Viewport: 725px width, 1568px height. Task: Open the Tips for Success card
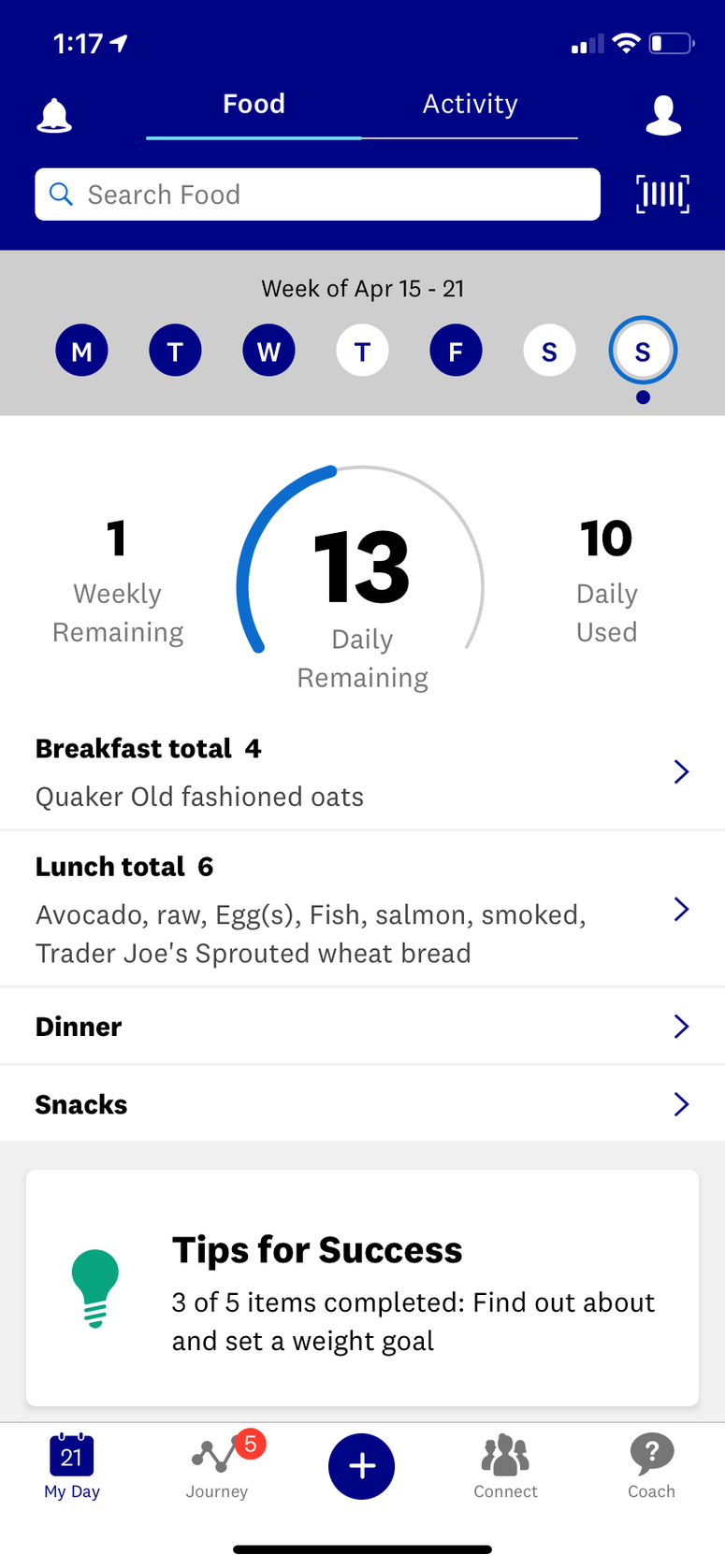coord(362,1287)
